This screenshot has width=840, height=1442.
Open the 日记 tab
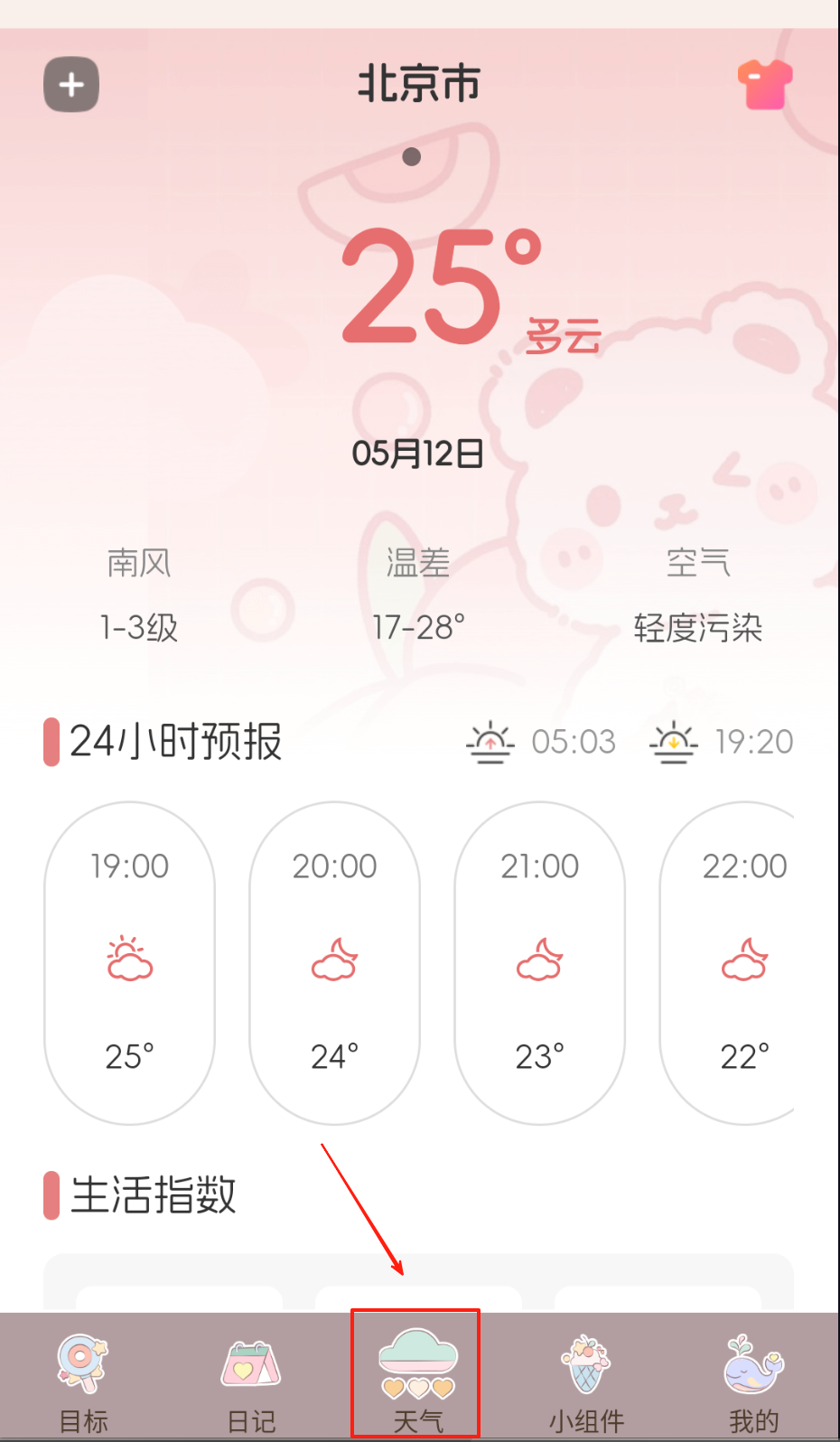click(251, 1381)
